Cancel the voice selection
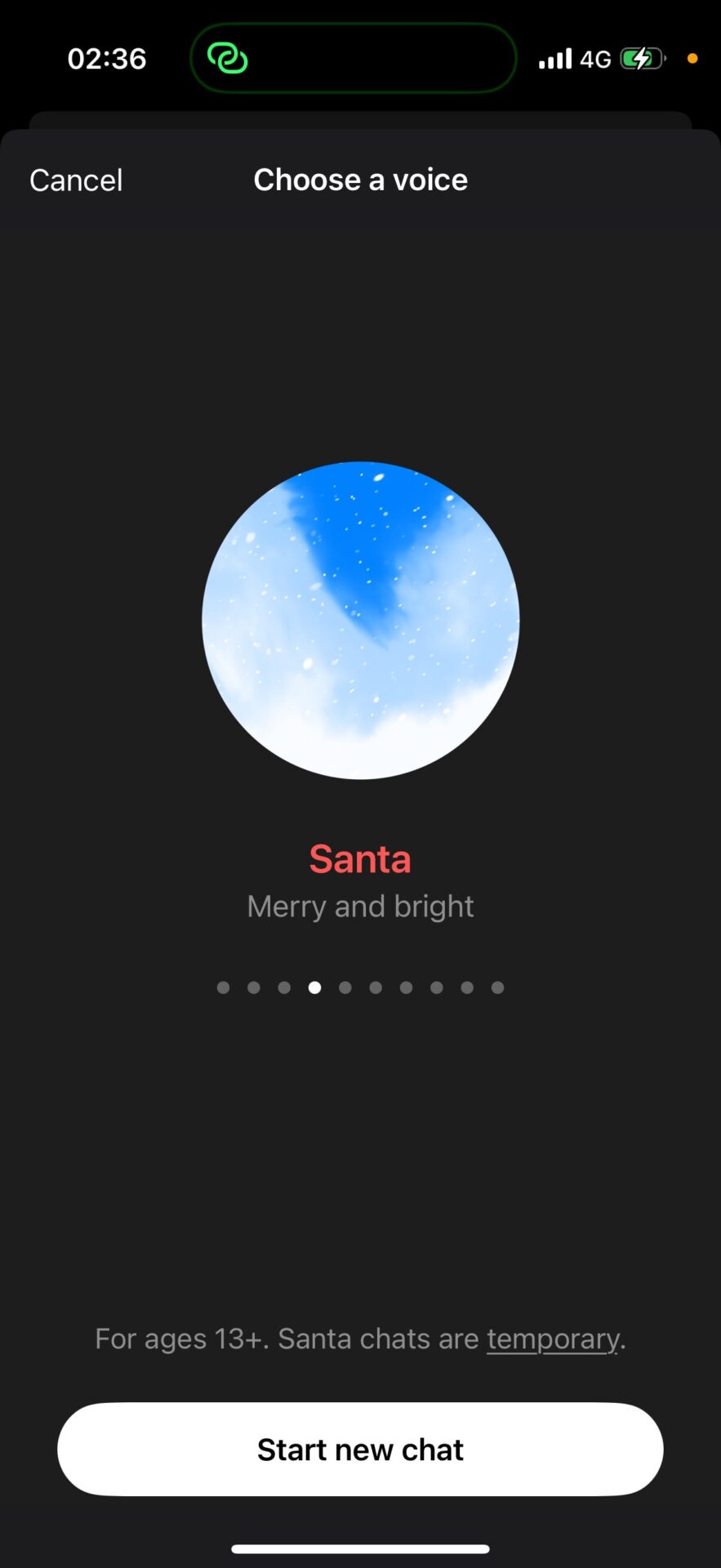Image resolution: width=721 pixels, height=1568 pixels. (x=76, y=180)
